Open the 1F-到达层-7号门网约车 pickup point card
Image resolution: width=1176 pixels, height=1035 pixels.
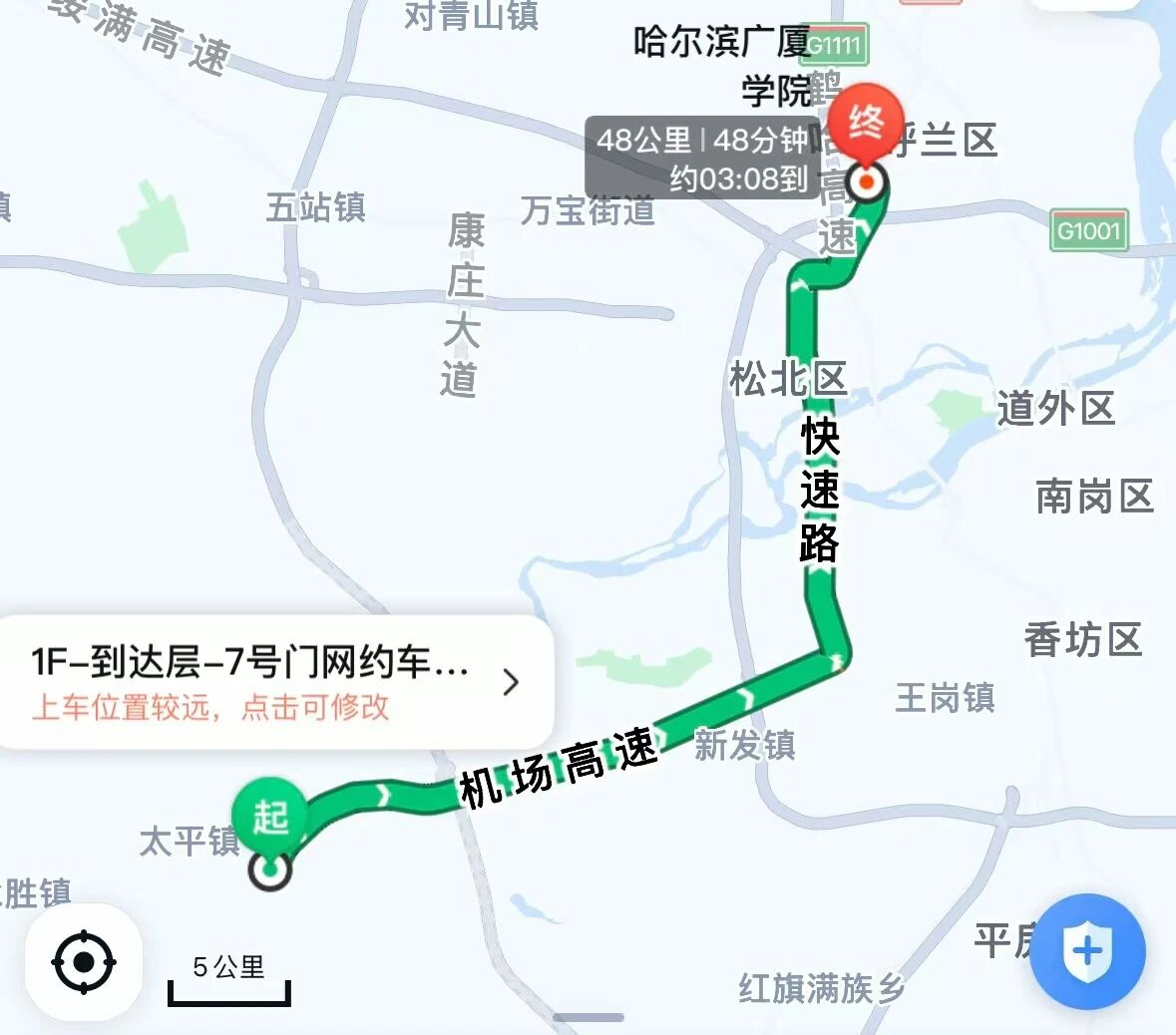[x=276, y=682]
